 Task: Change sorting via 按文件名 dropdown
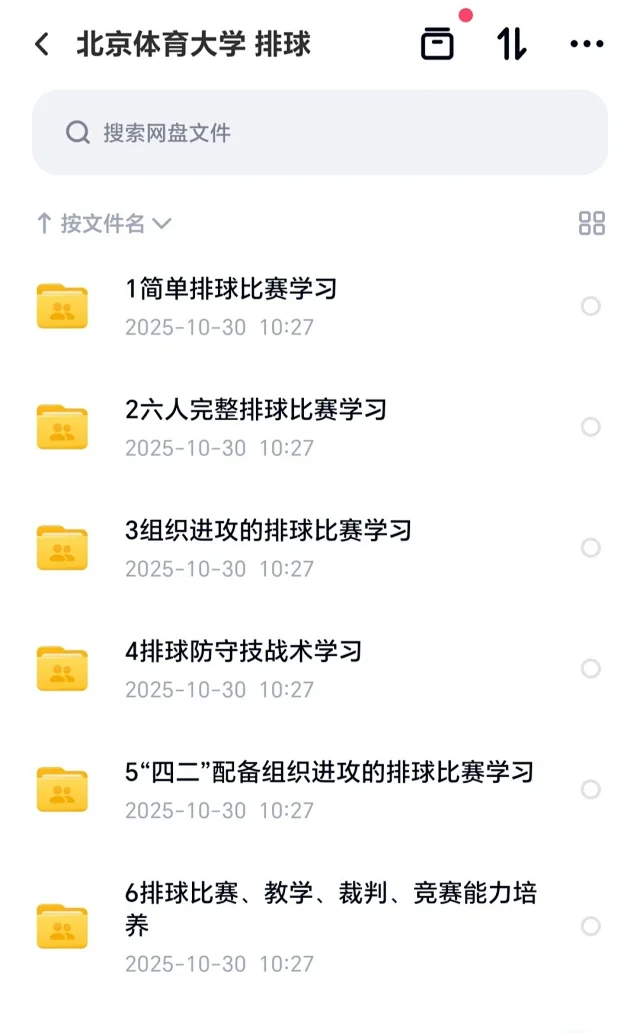click(104, 224)
